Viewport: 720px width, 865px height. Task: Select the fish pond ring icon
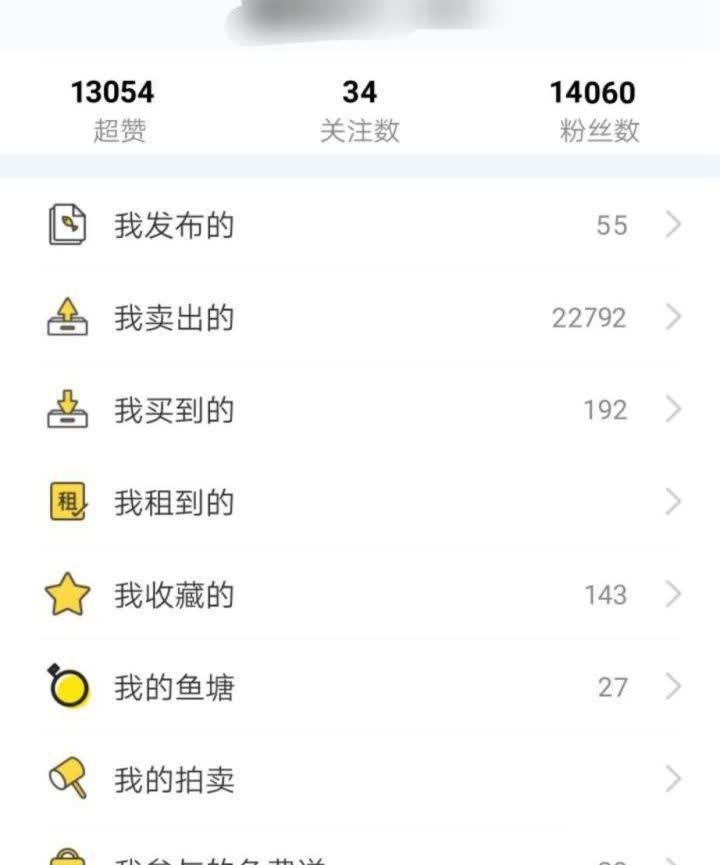(66, 686)
